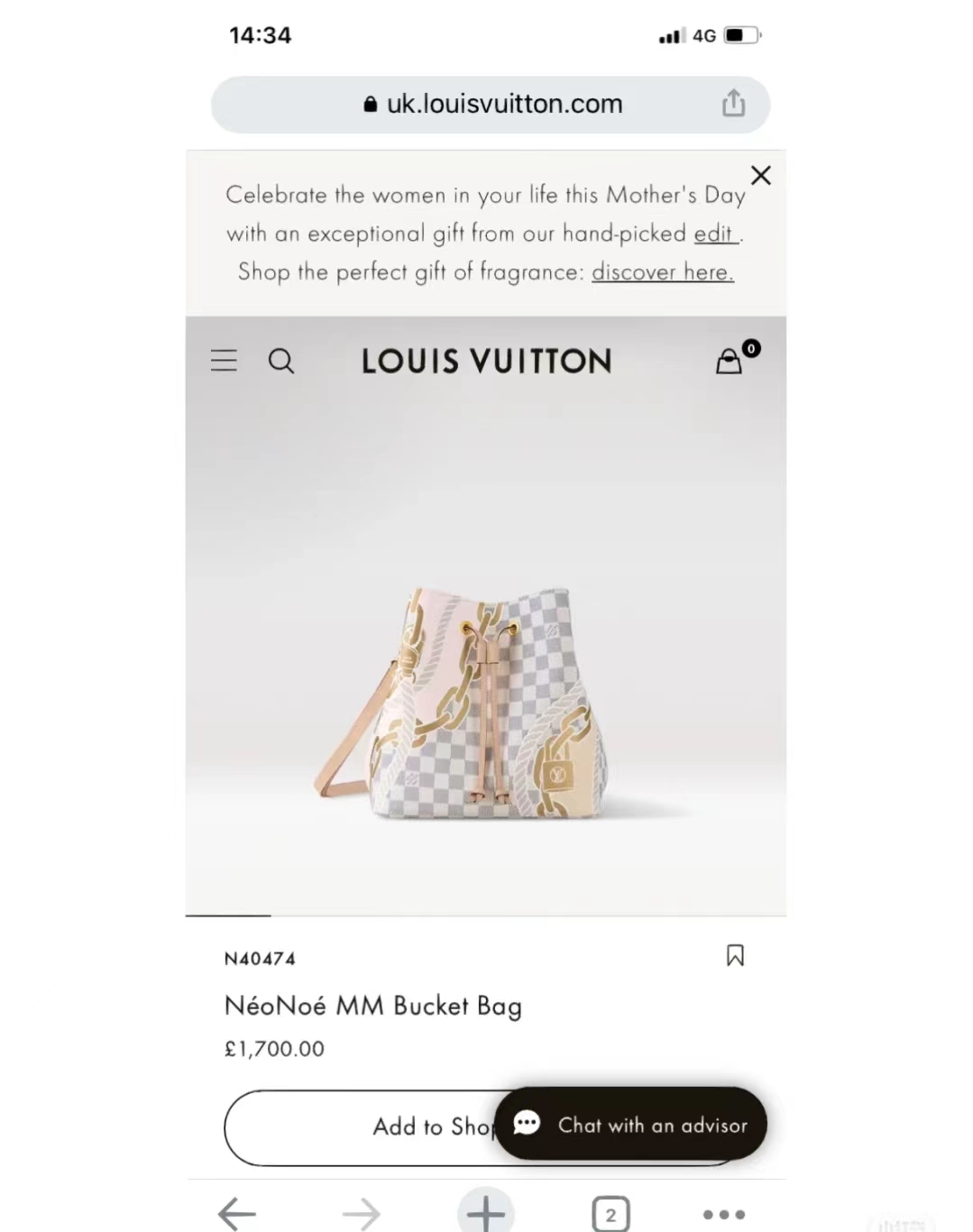This screenshot has height=1232, width=973.
Task: Bookmark the NéoNoé MM Bucket Bag
Action: point(735,956)
